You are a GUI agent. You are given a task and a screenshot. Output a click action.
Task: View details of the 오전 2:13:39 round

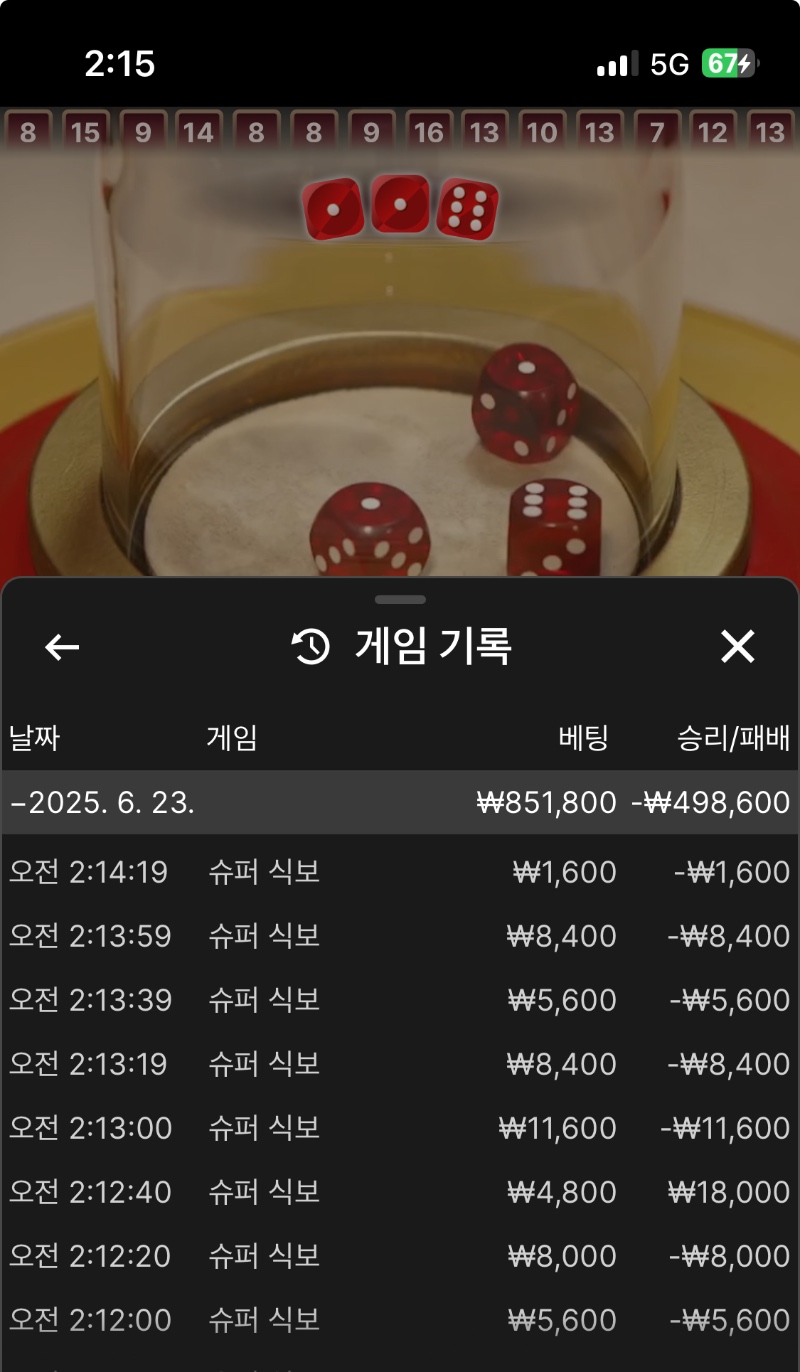coord(400,1000)
